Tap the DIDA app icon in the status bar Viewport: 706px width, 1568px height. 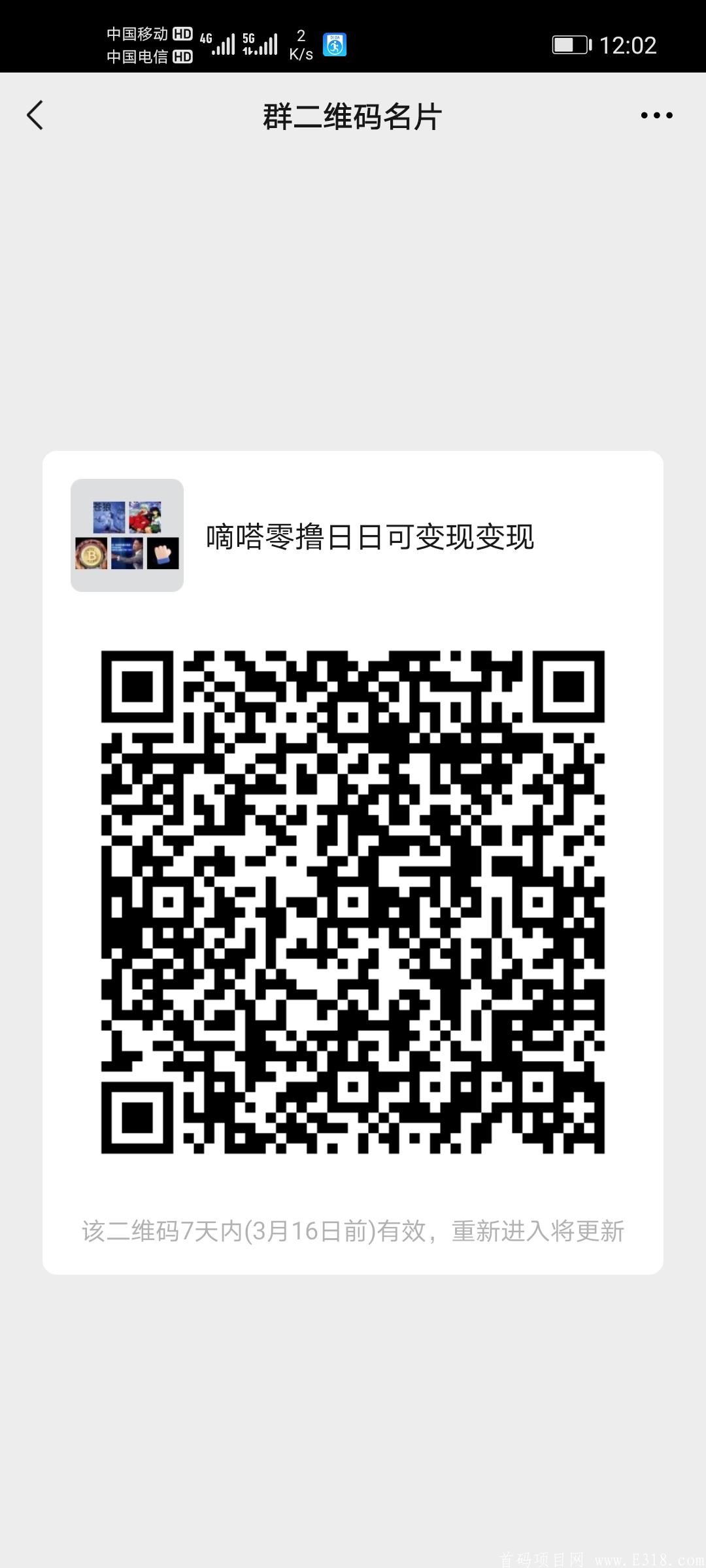[x=335, y=44]
